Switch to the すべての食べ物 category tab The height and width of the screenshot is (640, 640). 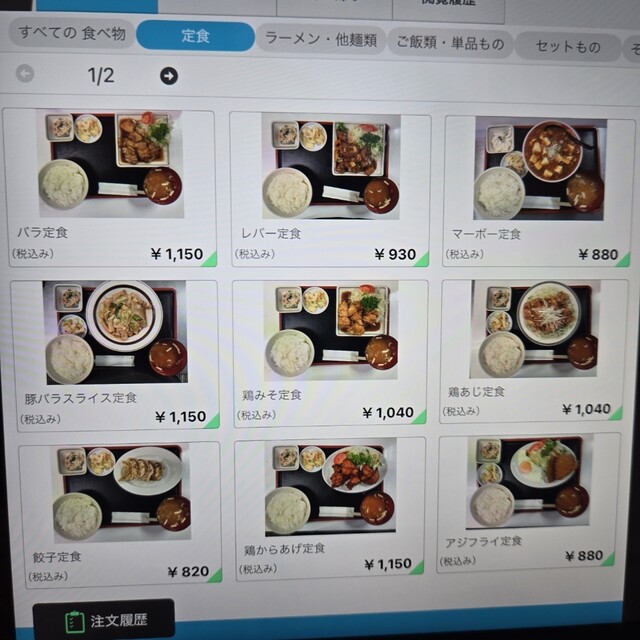pos(70,34)
